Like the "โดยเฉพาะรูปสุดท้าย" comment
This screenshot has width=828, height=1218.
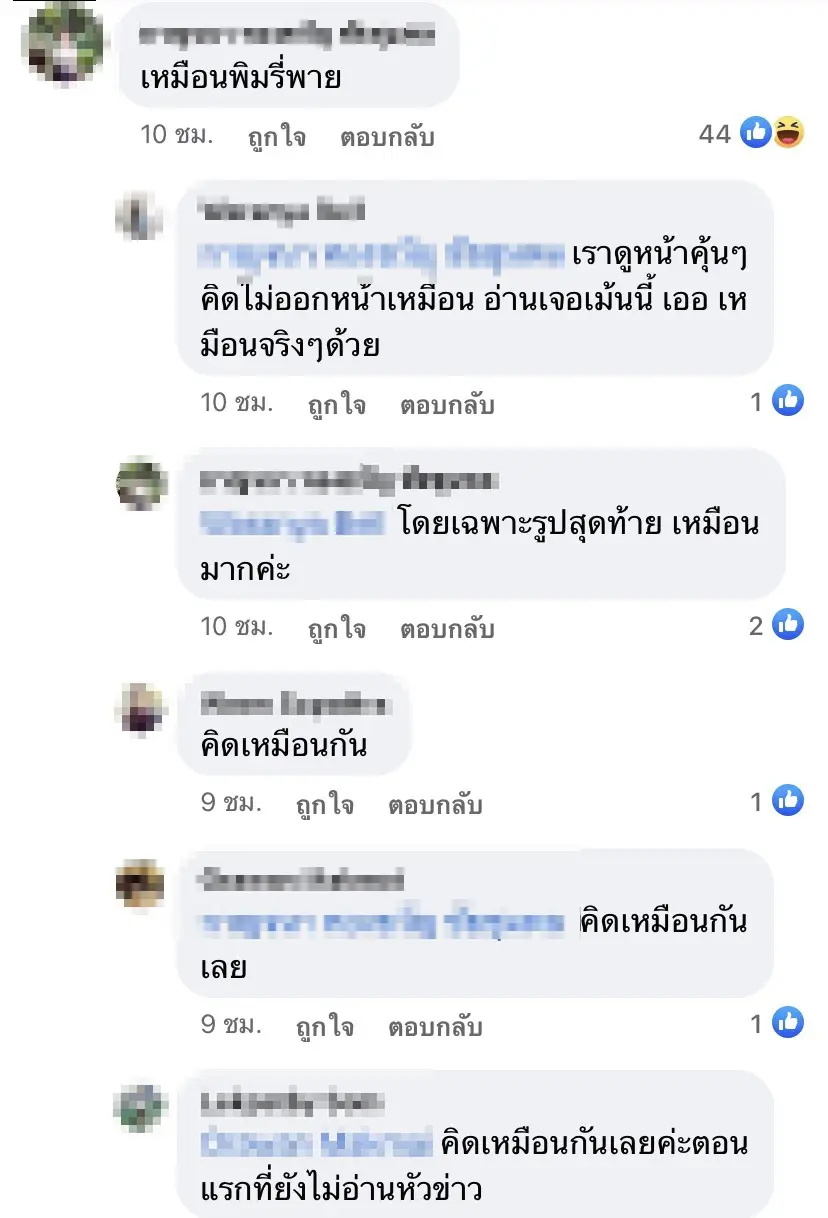pos(337,629)
